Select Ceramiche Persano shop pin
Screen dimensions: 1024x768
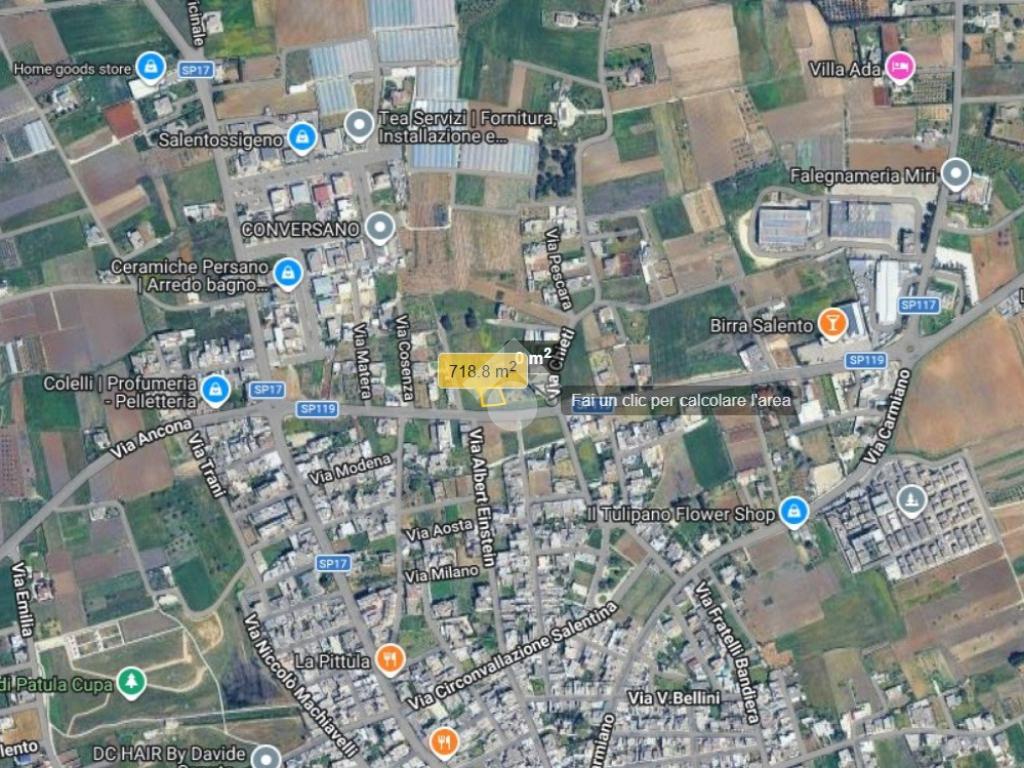(x=288, y=272)
